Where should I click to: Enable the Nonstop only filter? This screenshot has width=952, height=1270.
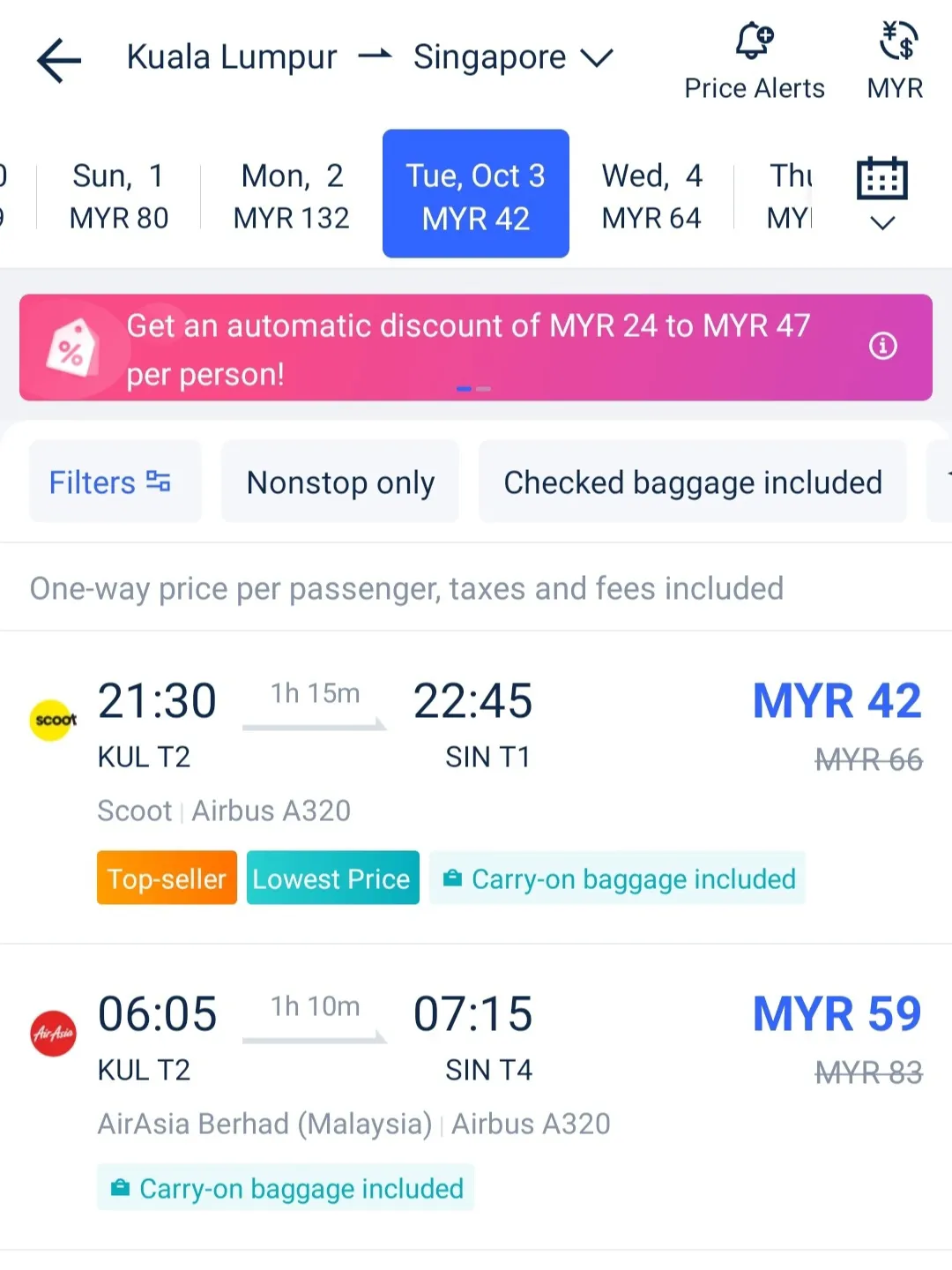[340, 482]
